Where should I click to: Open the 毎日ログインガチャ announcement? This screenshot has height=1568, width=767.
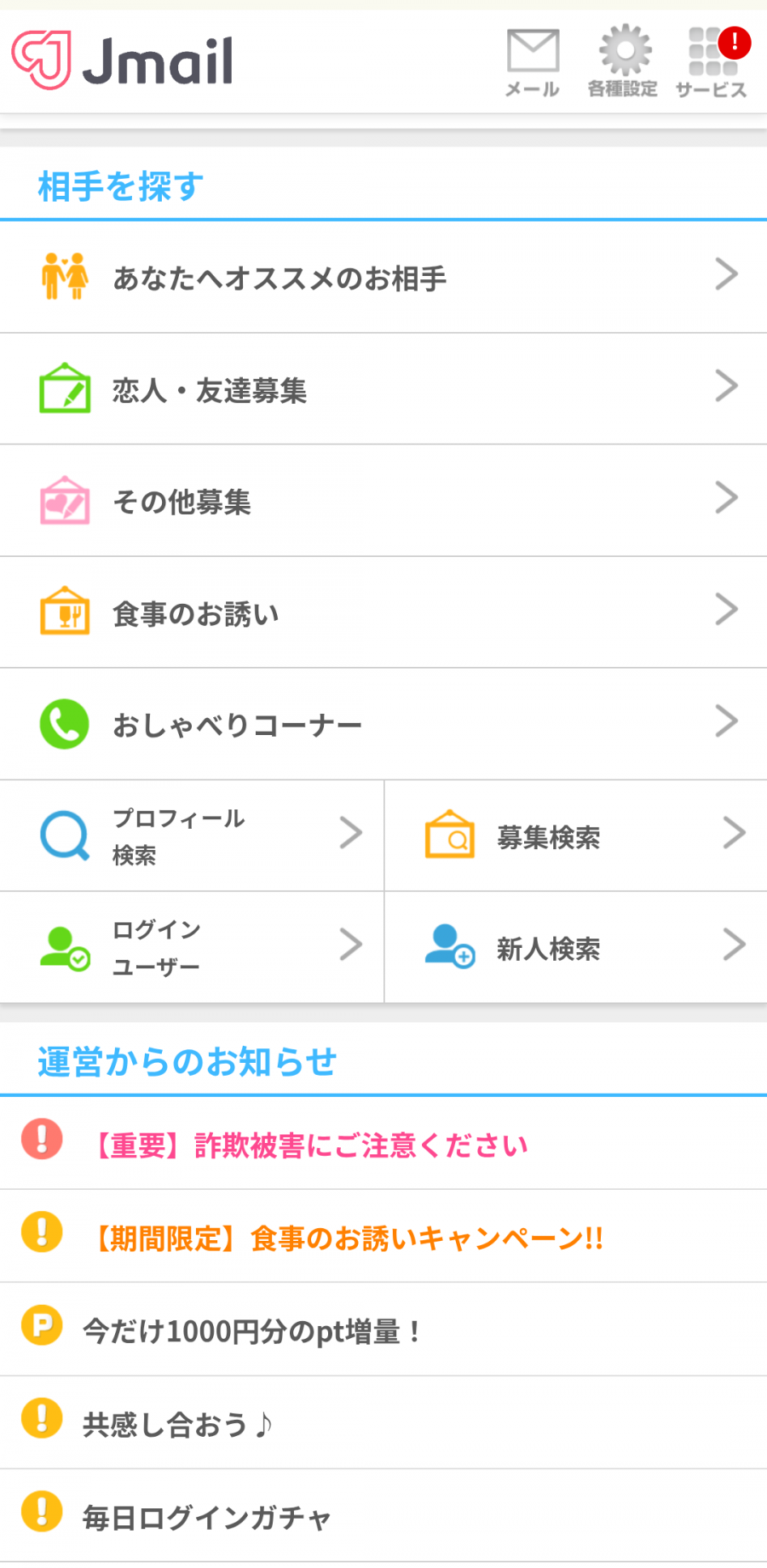click(x=205, y=1515)
